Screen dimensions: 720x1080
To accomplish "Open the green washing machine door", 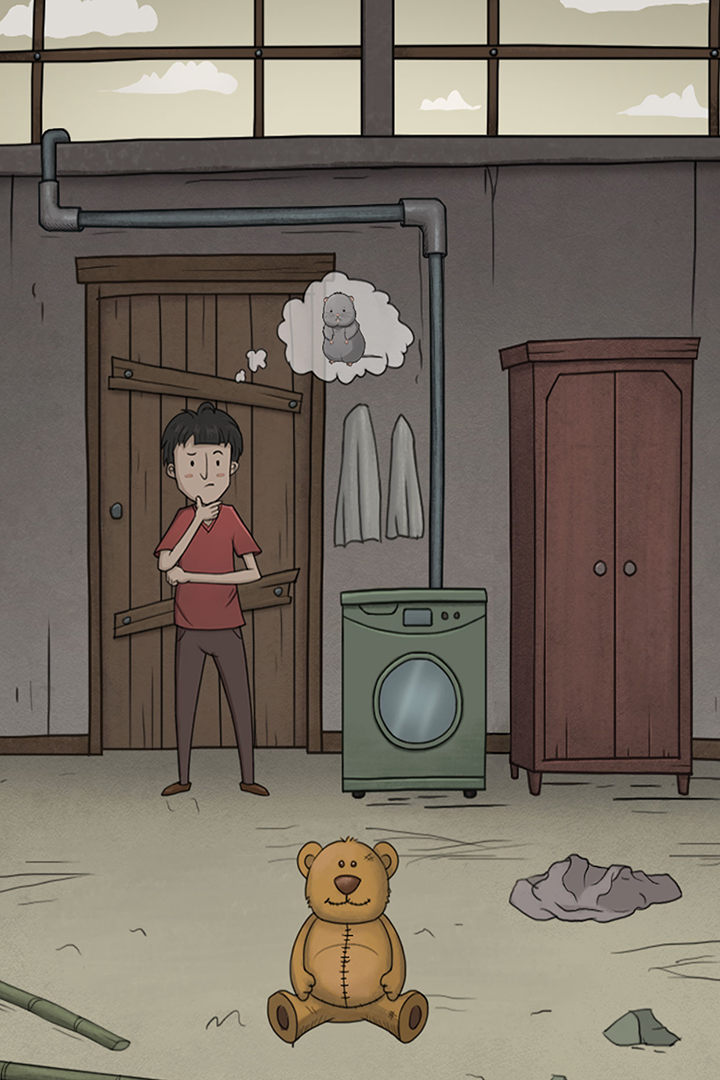I will [417, 701].
